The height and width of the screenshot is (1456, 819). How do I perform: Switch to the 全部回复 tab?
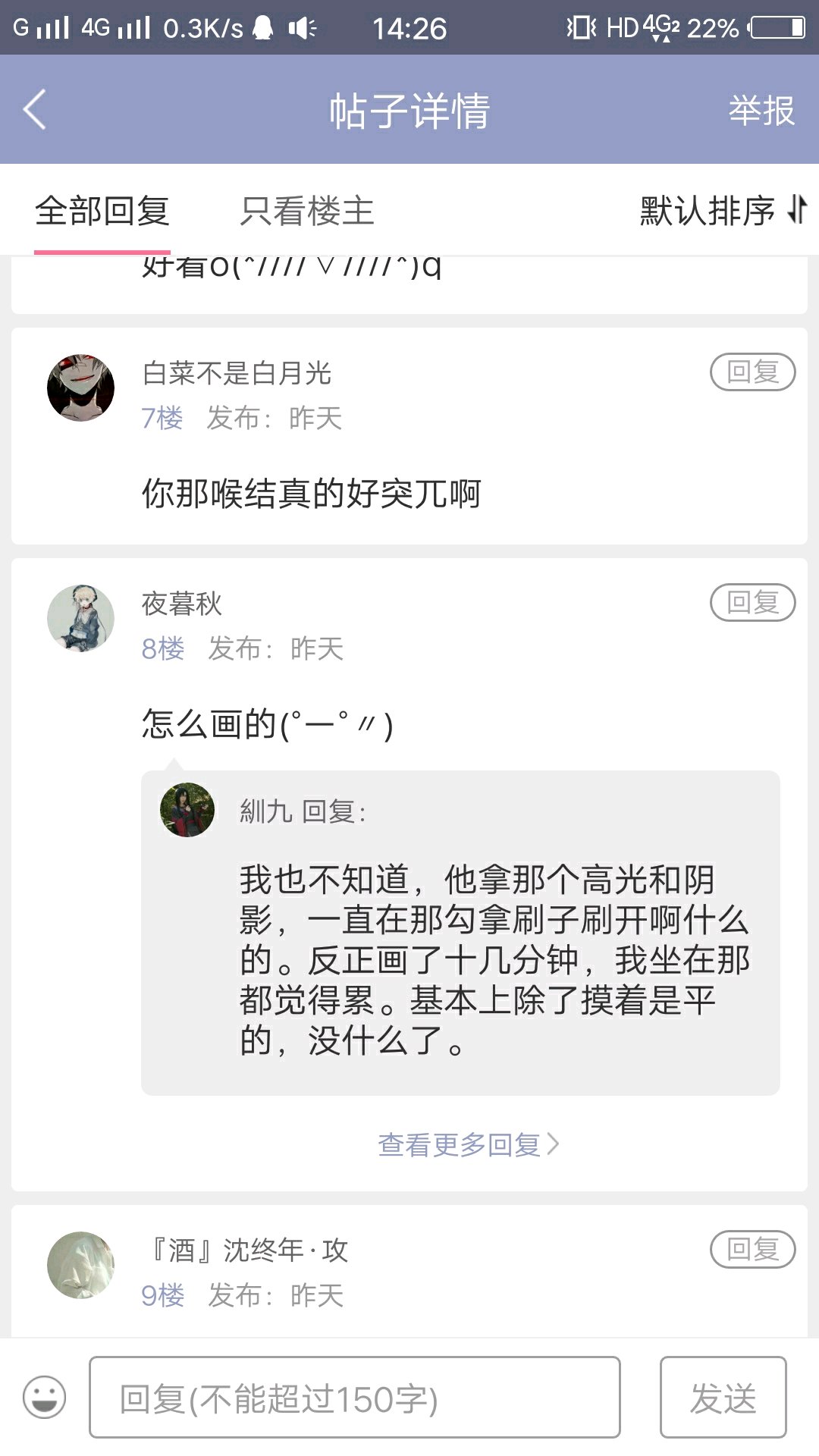pos(102,211)
